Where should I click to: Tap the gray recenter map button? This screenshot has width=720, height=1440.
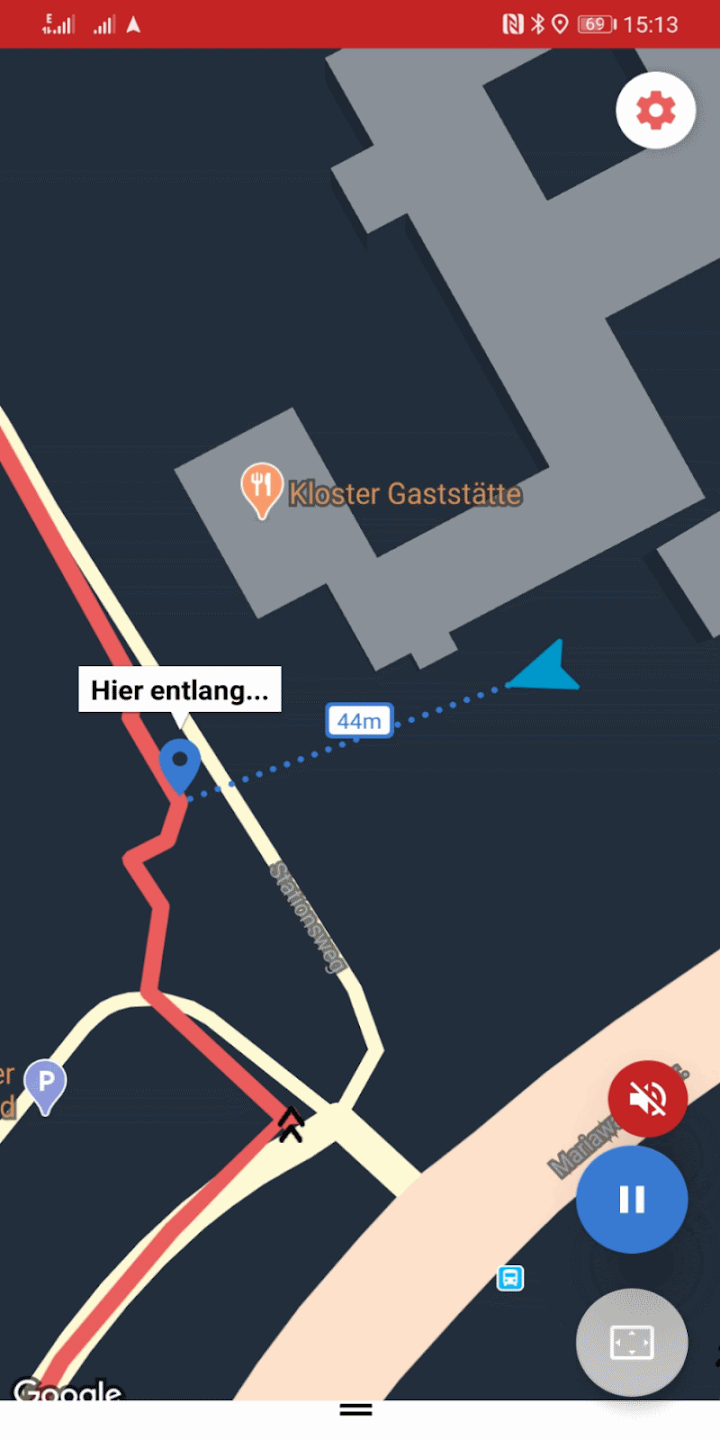click(x=632, y=1342)
